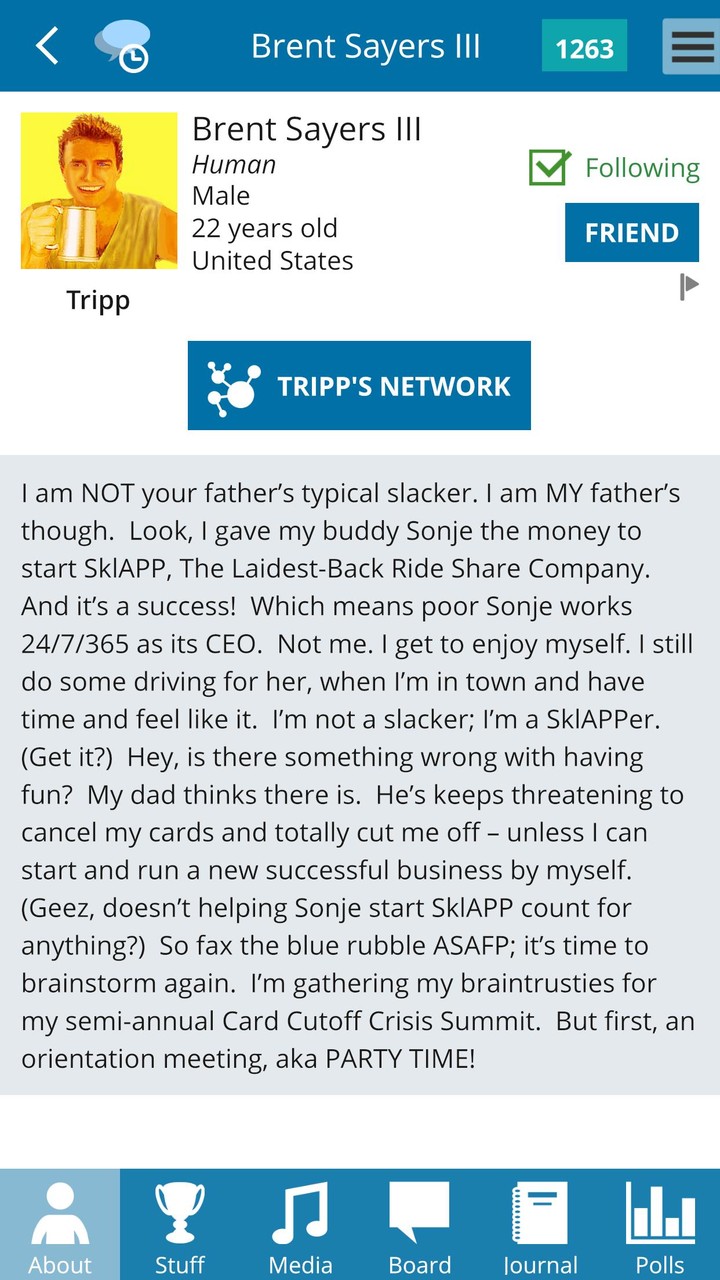720x1280 pixels.
Task: Tap the 1263 points badge
Action: point(584,47)
